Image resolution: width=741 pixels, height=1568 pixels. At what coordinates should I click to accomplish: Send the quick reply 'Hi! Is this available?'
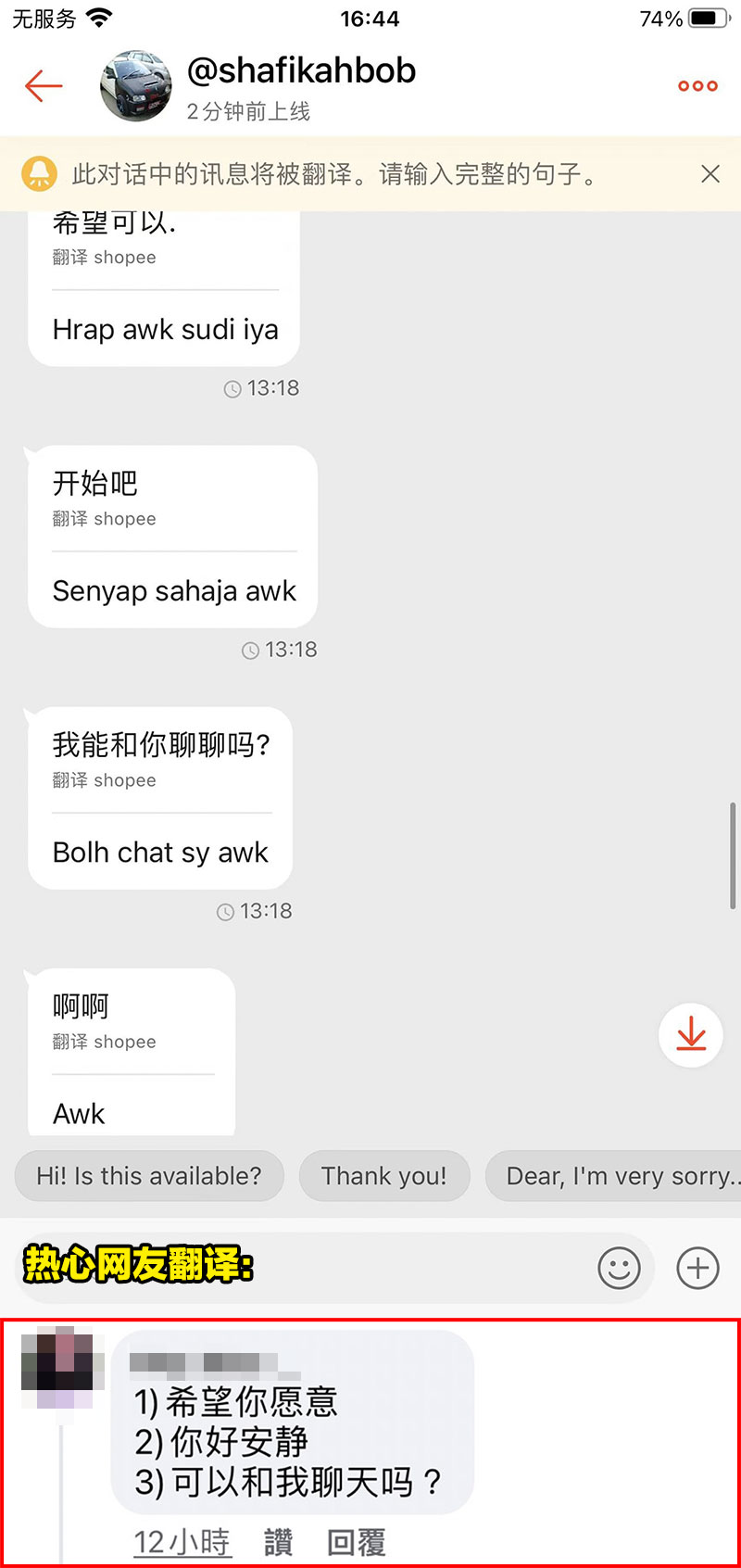[x=149, y=1176]
